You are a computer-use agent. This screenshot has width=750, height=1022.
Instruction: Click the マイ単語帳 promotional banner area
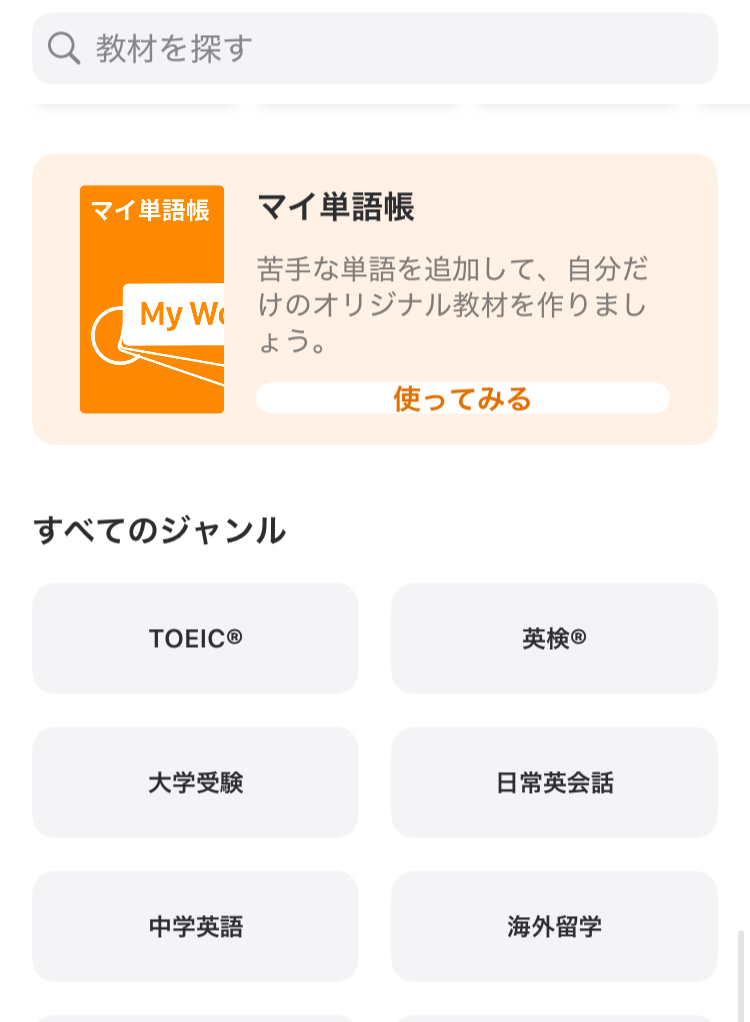tap(375, 298)
